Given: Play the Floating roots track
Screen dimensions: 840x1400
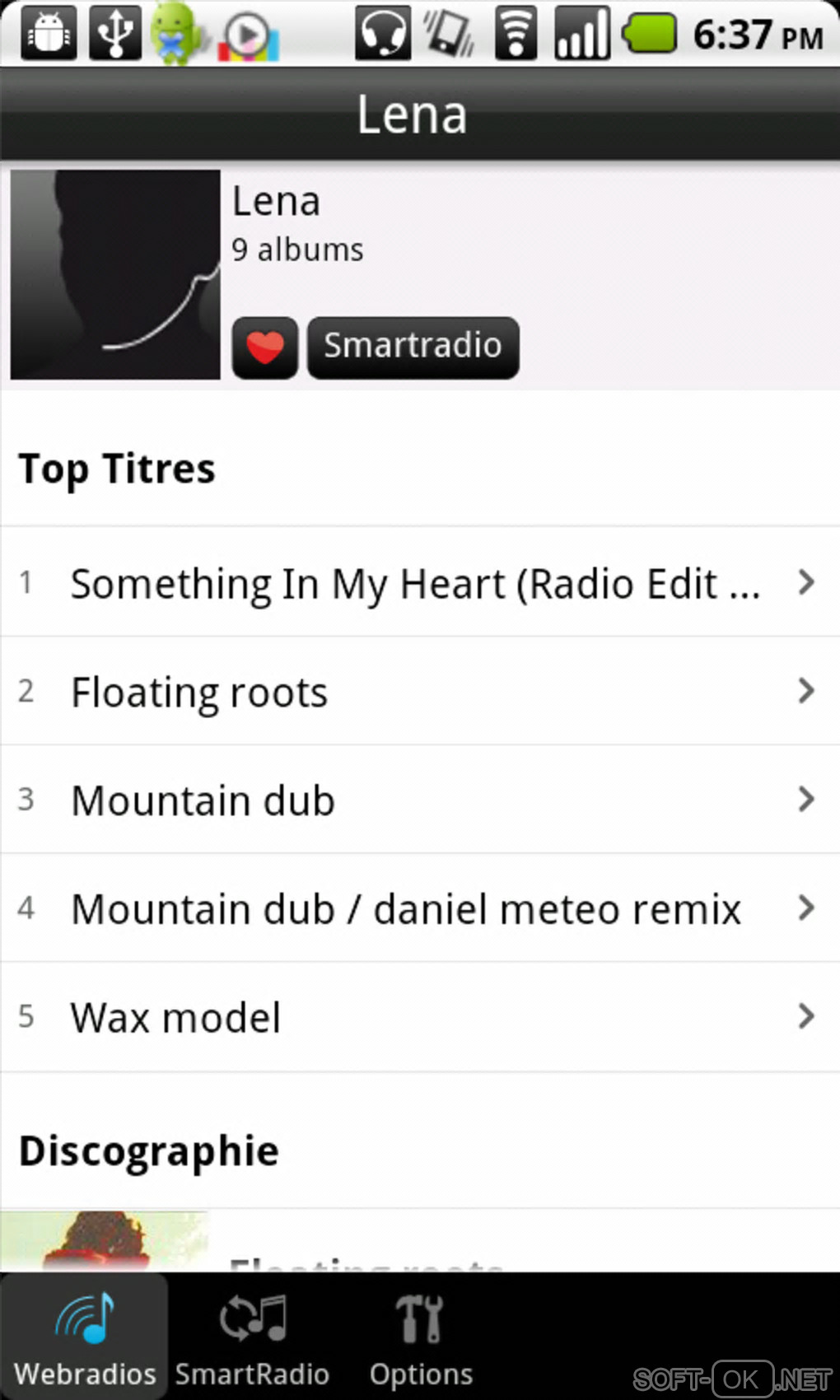Looking at the screenshot, I should point(416,692).
